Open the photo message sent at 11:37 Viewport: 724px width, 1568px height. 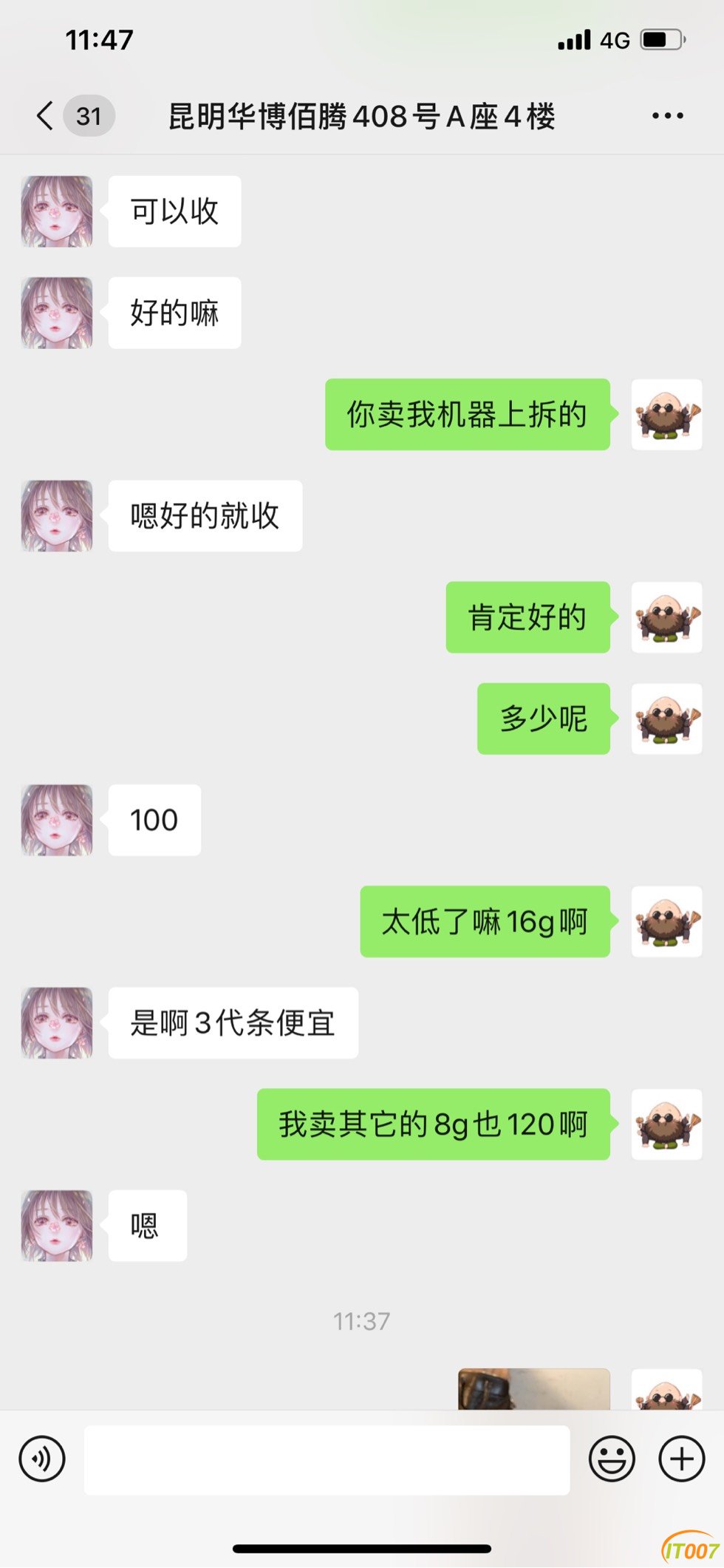533,1389
